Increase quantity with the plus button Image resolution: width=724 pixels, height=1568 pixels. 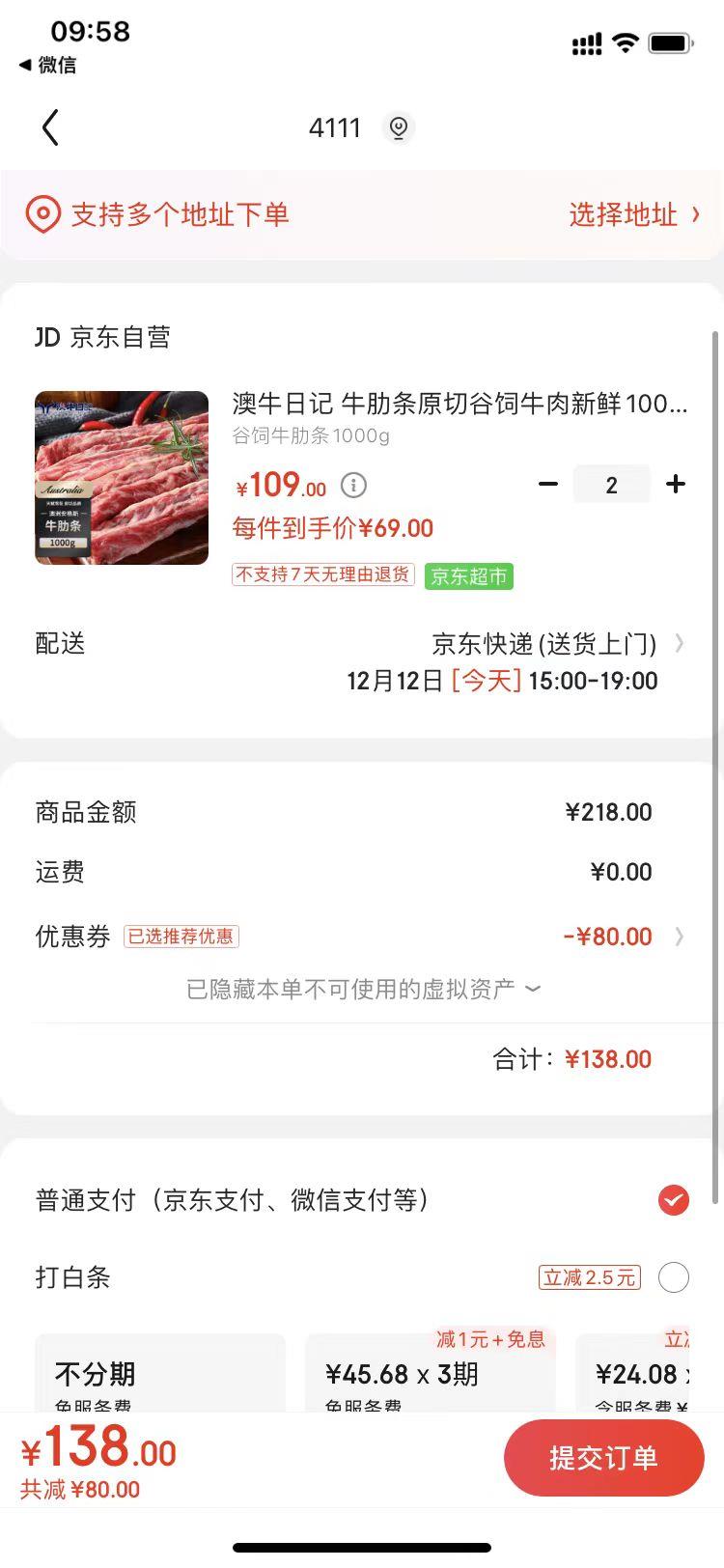click(x=676, y=485)
